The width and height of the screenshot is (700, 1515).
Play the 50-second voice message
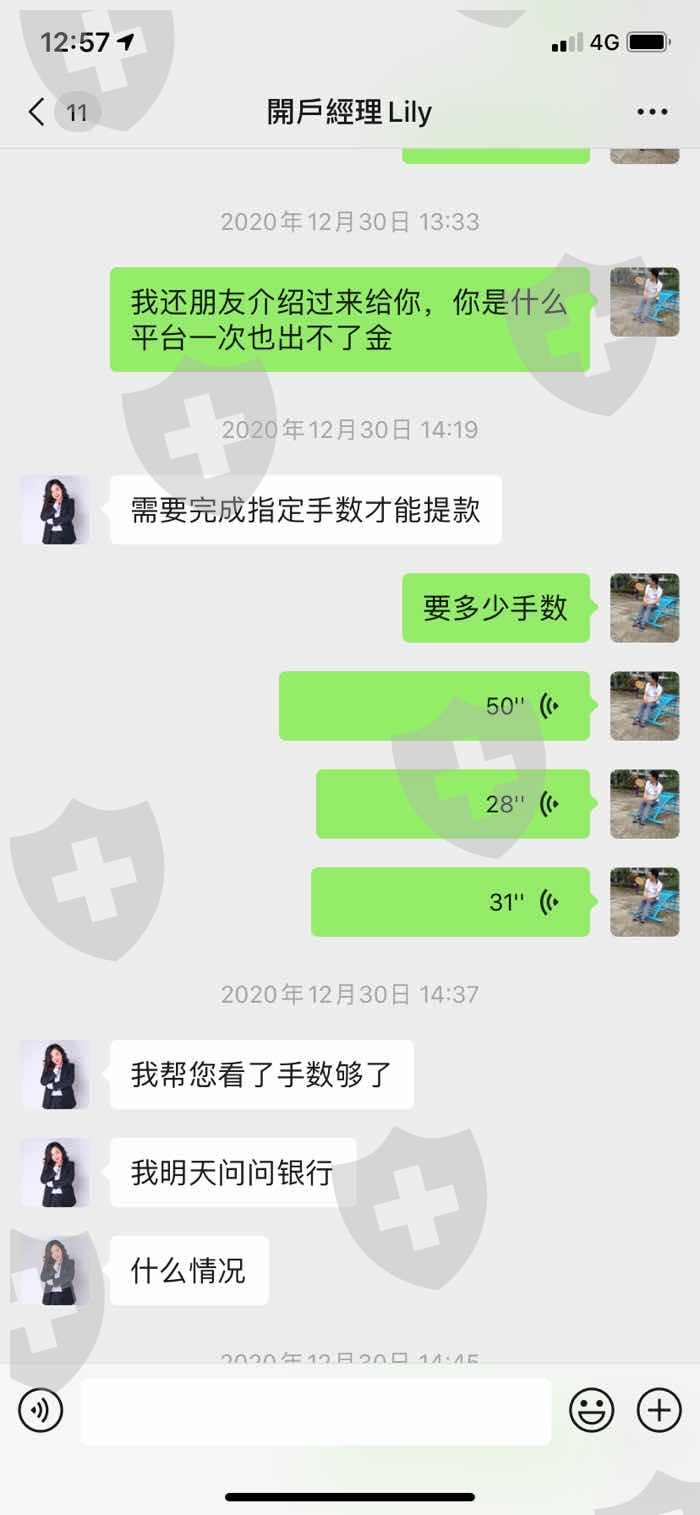pyautogui.click(x=434, y=706)
